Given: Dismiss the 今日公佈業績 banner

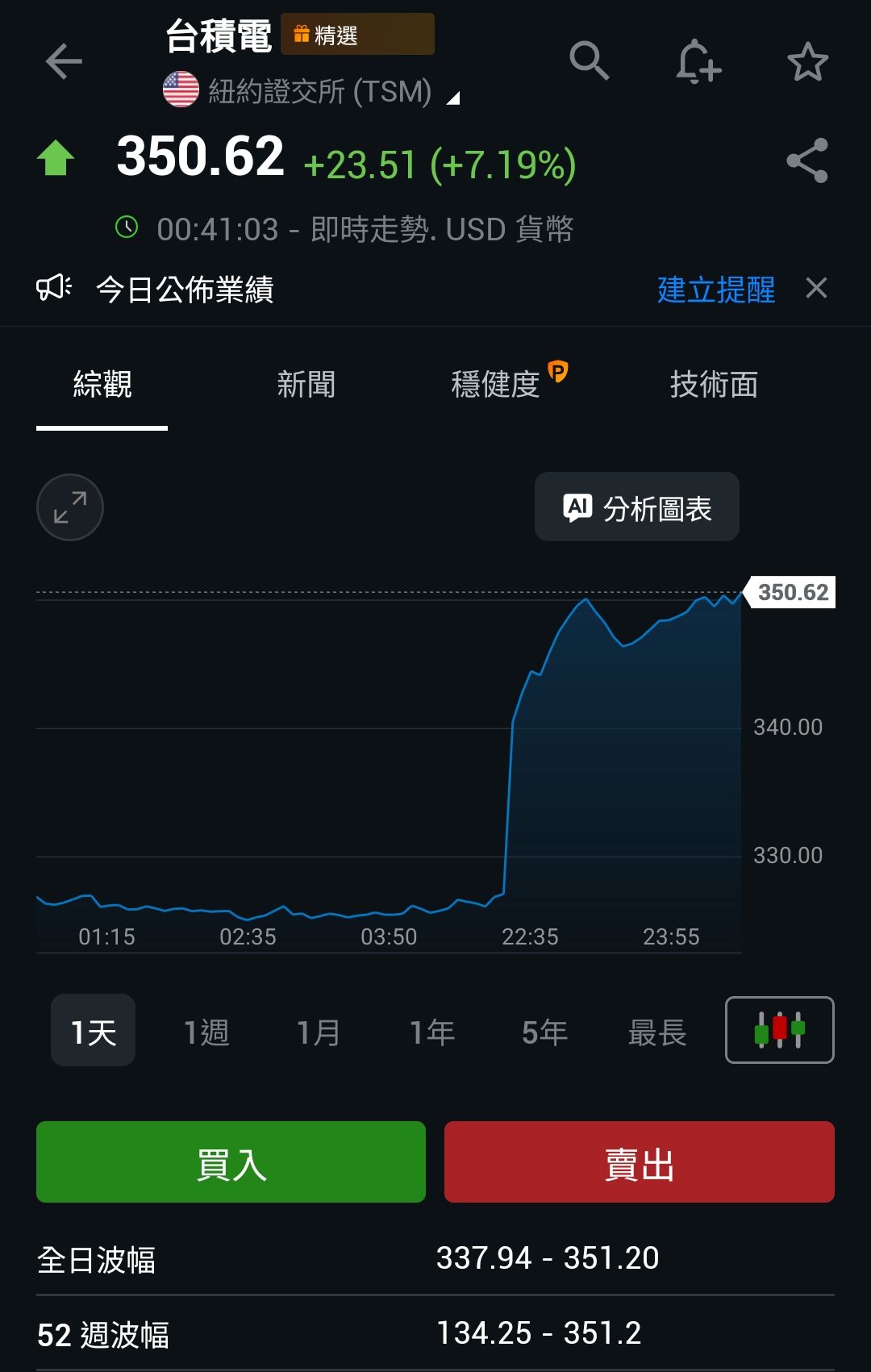Looking at the screenshot, I should coord(816,289).
